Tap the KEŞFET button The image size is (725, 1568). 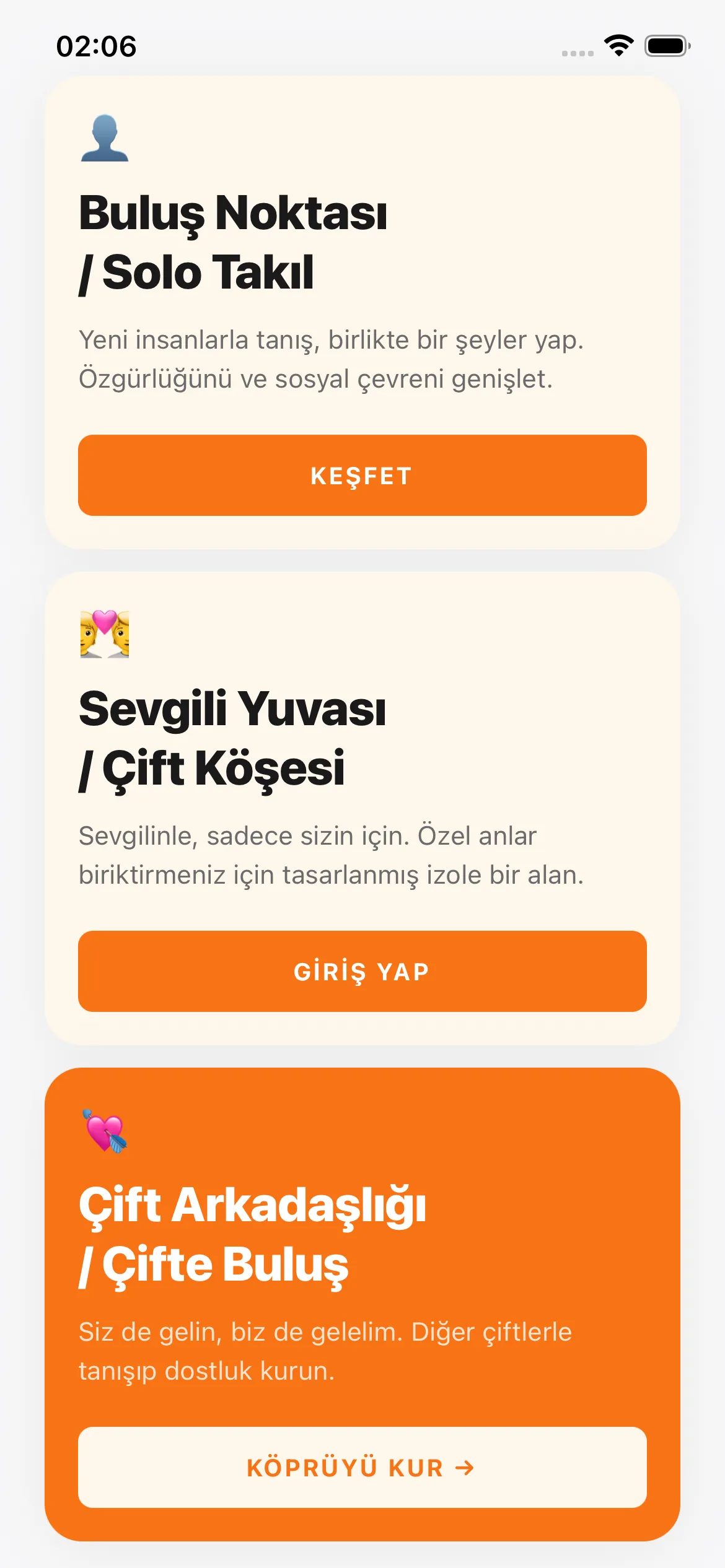(362, 476)
